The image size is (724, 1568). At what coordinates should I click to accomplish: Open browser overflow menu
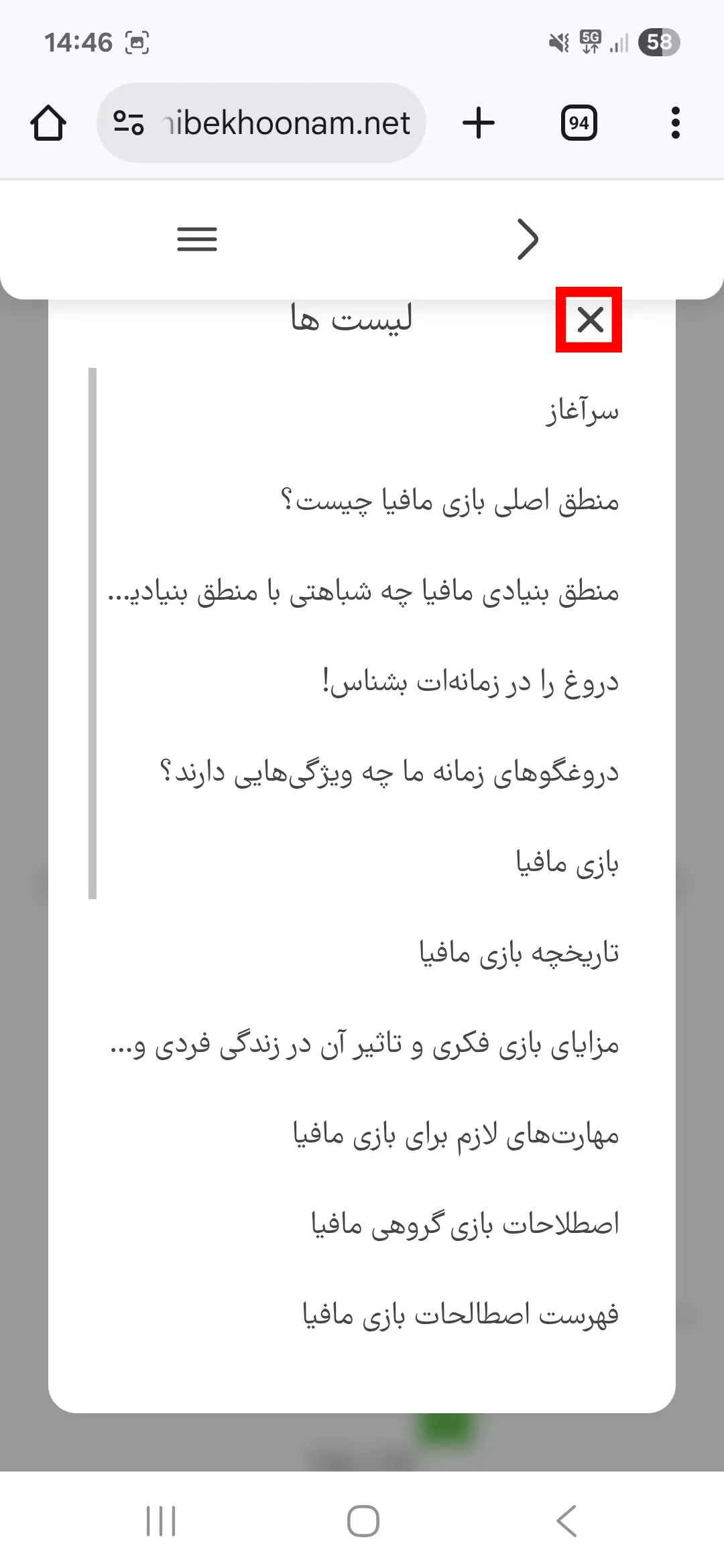pos(675,123)
